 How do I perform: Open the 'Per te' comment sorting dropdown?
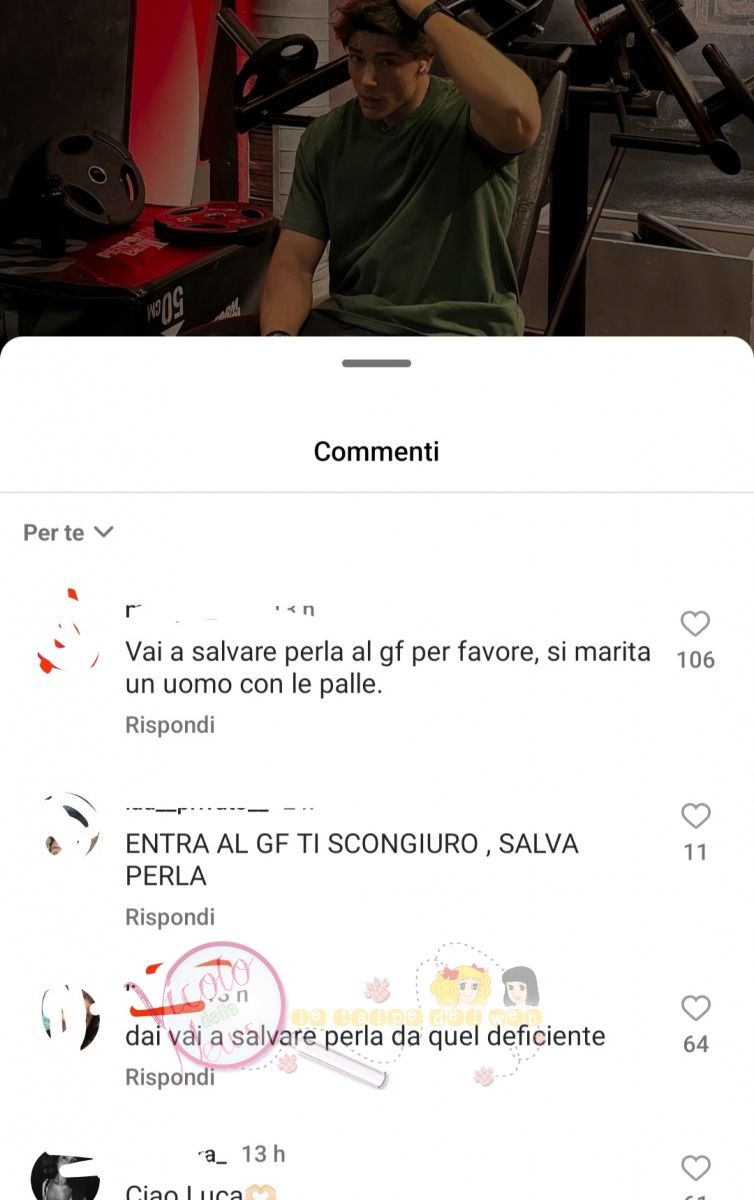68,533
